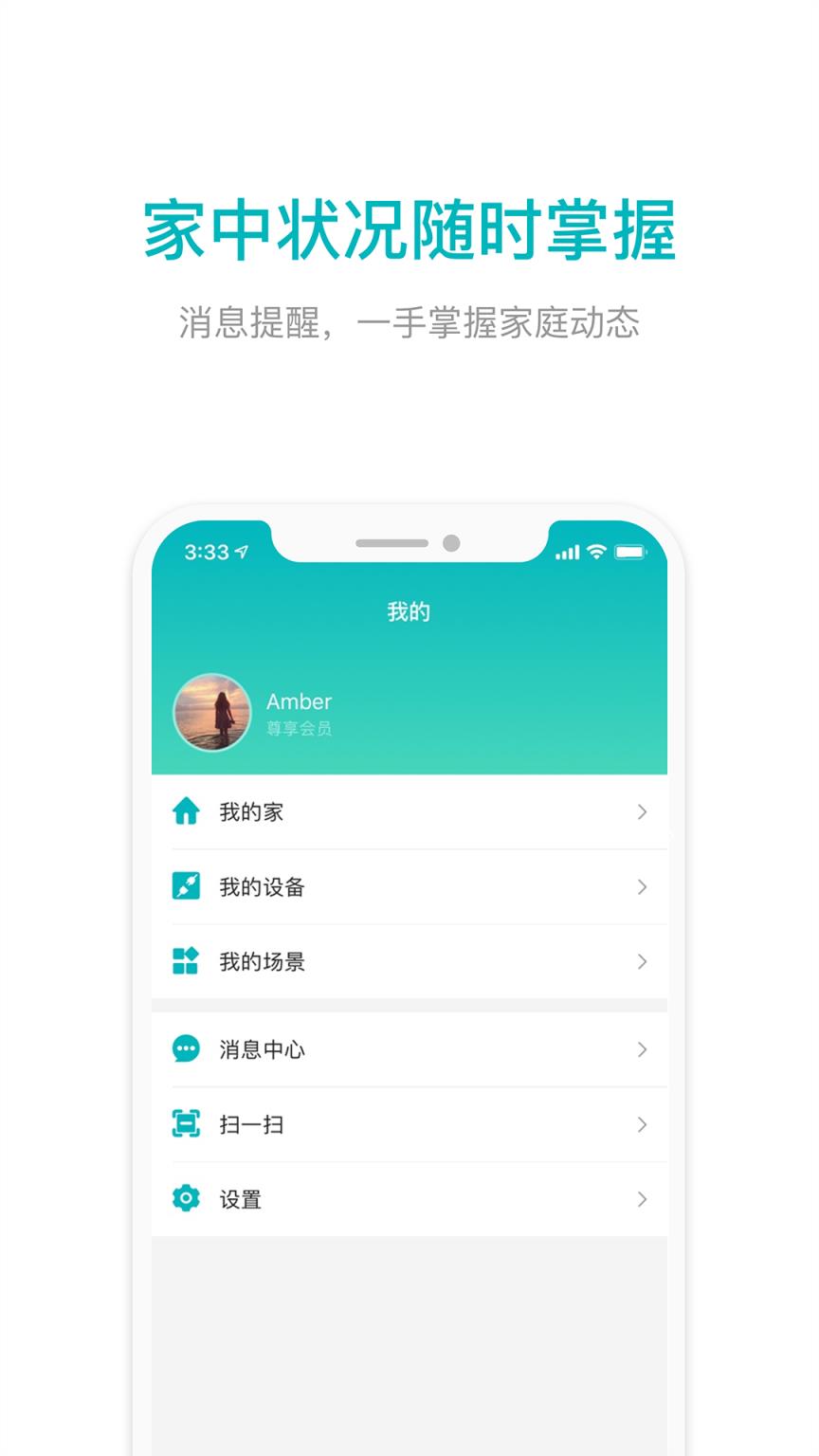Tap the battery level indicator
Image resolution: width=819 pixels, height=1456 pixels.
pos(633,551)
